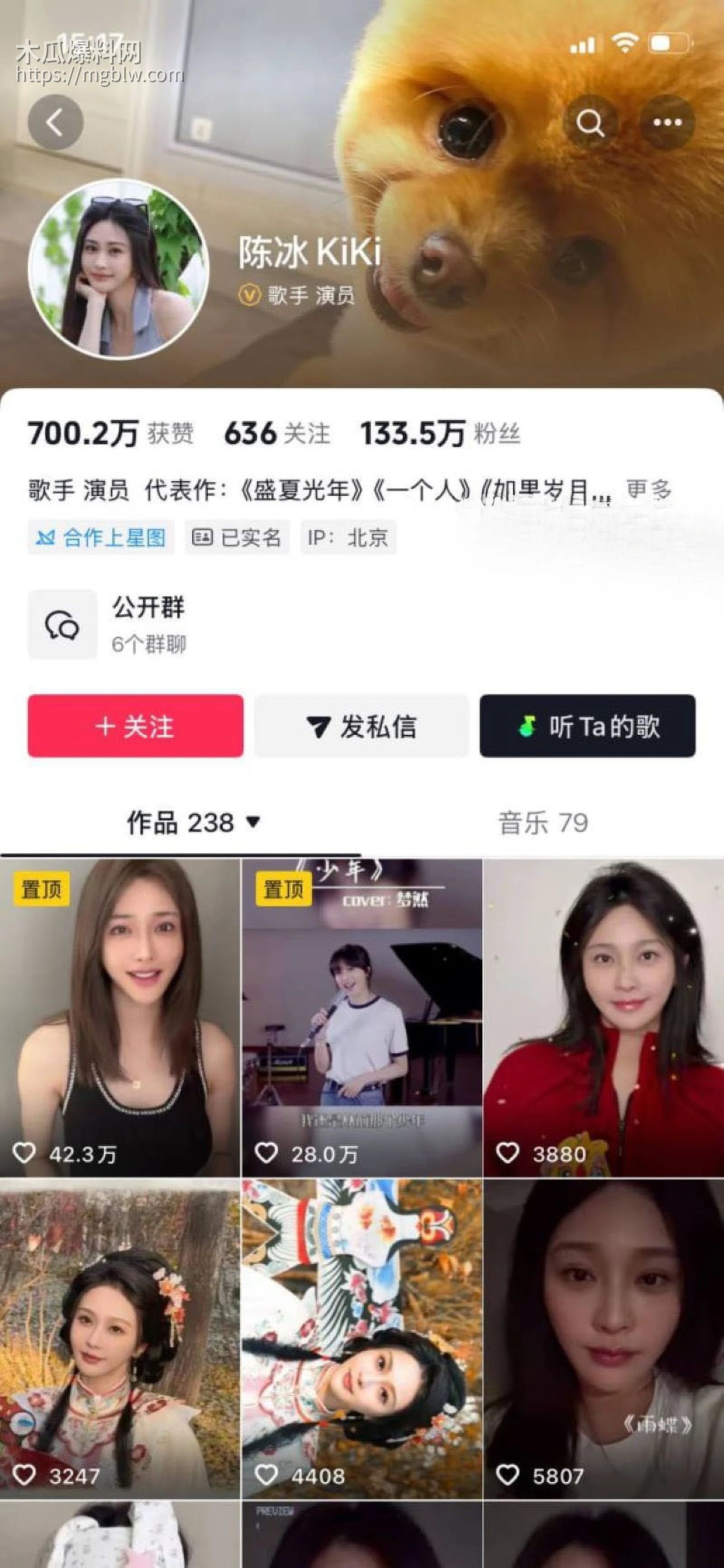Tap the IP 北京 location label
This screenshot has height=1568, width=724.
click(348, 537)
